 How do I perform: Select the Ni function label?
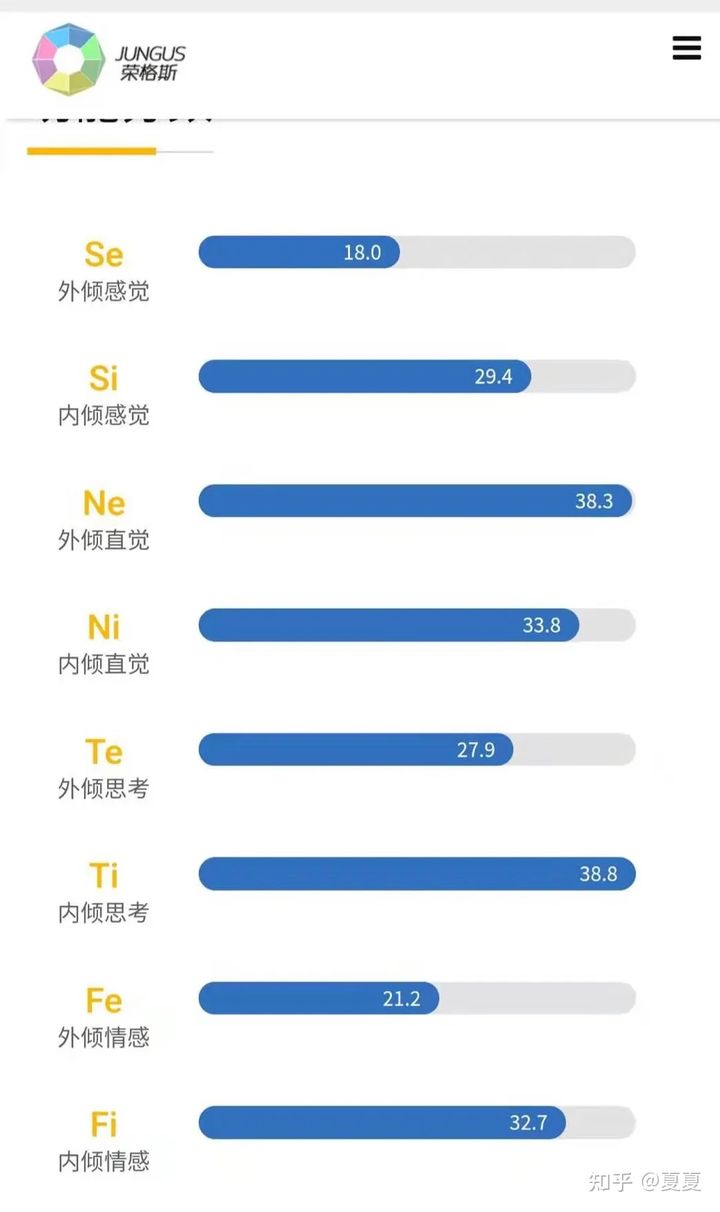(104, 626)
